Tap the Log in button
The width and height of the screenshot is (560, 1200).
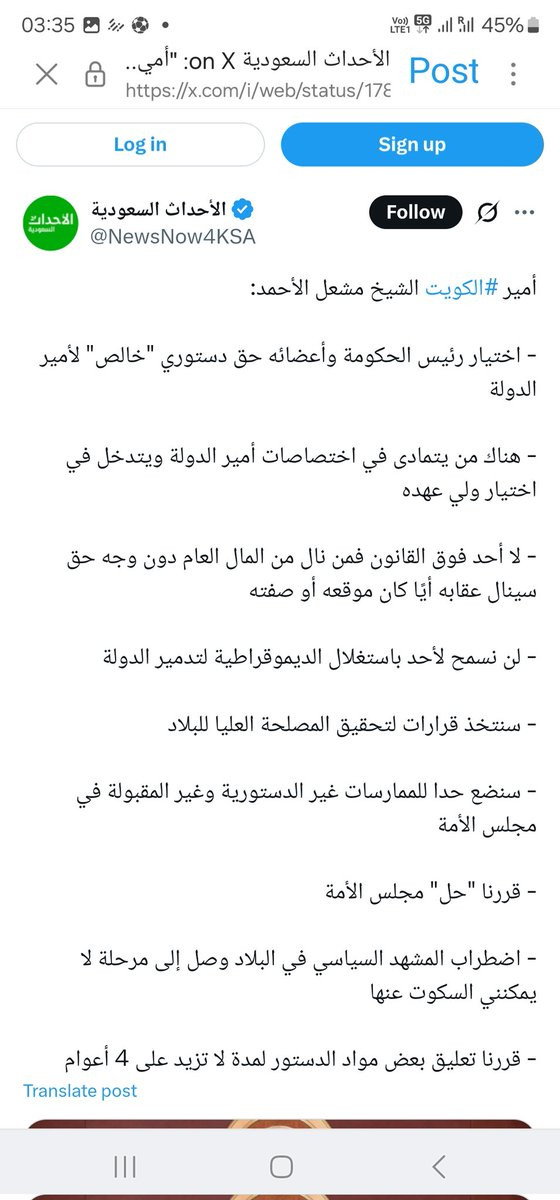pos(140,144)
